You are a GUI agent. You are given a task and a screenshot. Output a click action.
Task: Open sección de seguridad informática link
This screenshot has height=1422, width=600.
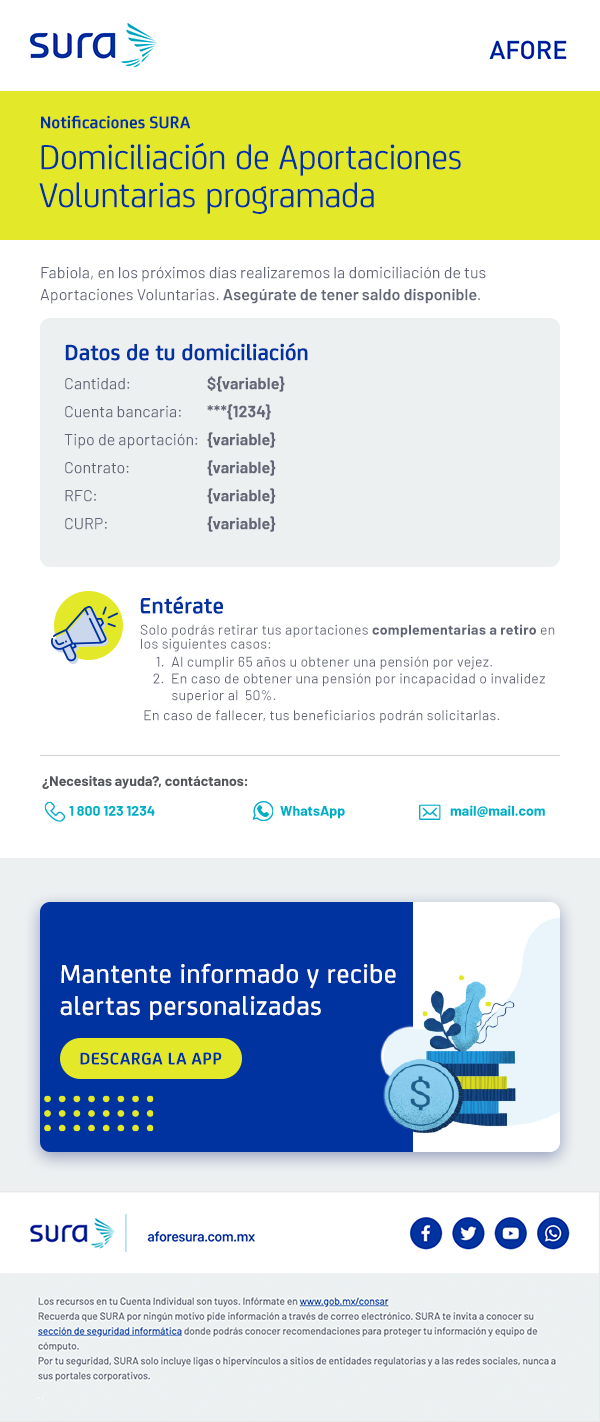(110, 1332)
